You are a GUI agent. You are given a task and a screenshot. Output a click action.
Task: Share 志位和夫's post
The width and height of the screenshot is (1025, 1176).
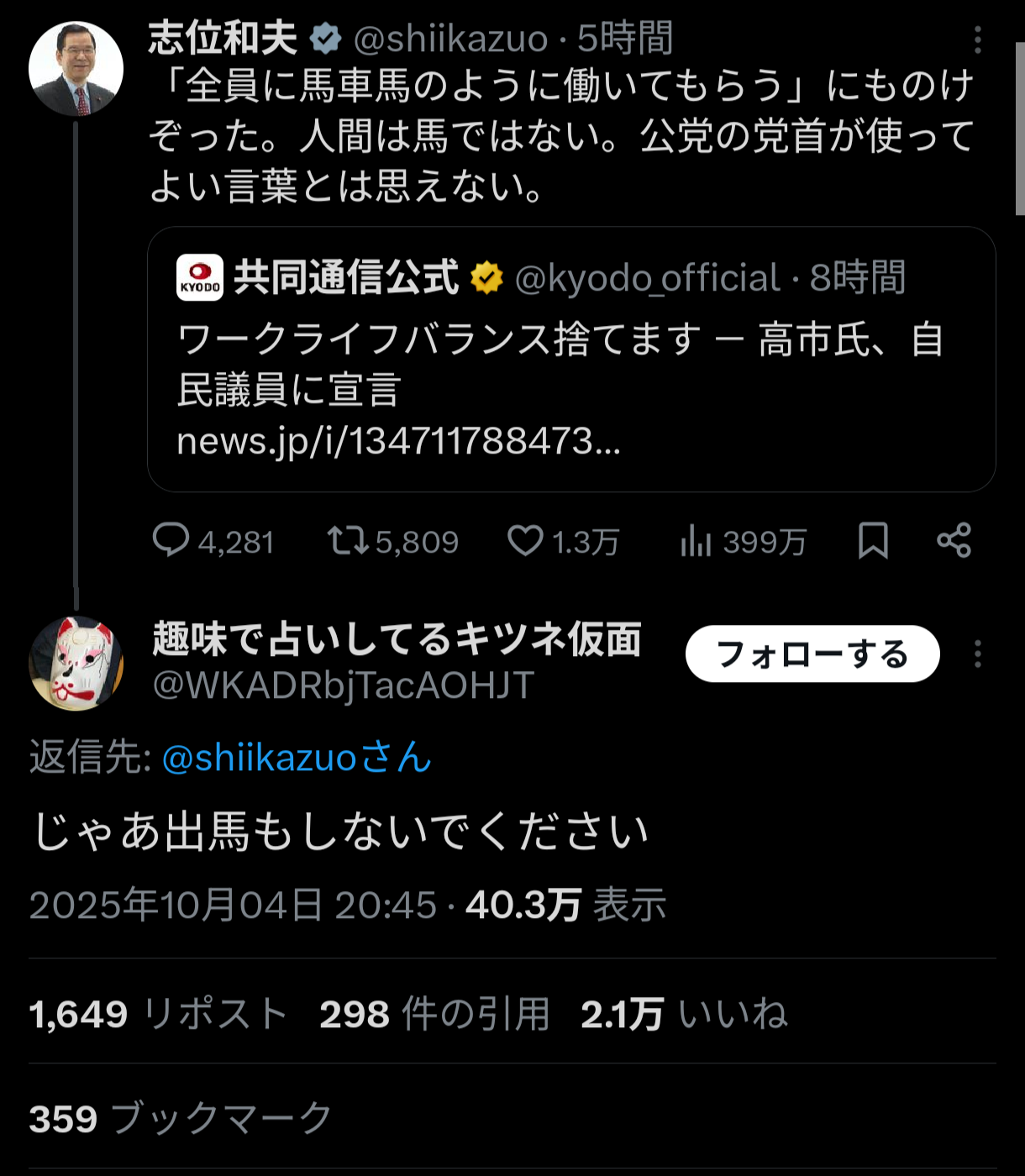tap(954, 541)
